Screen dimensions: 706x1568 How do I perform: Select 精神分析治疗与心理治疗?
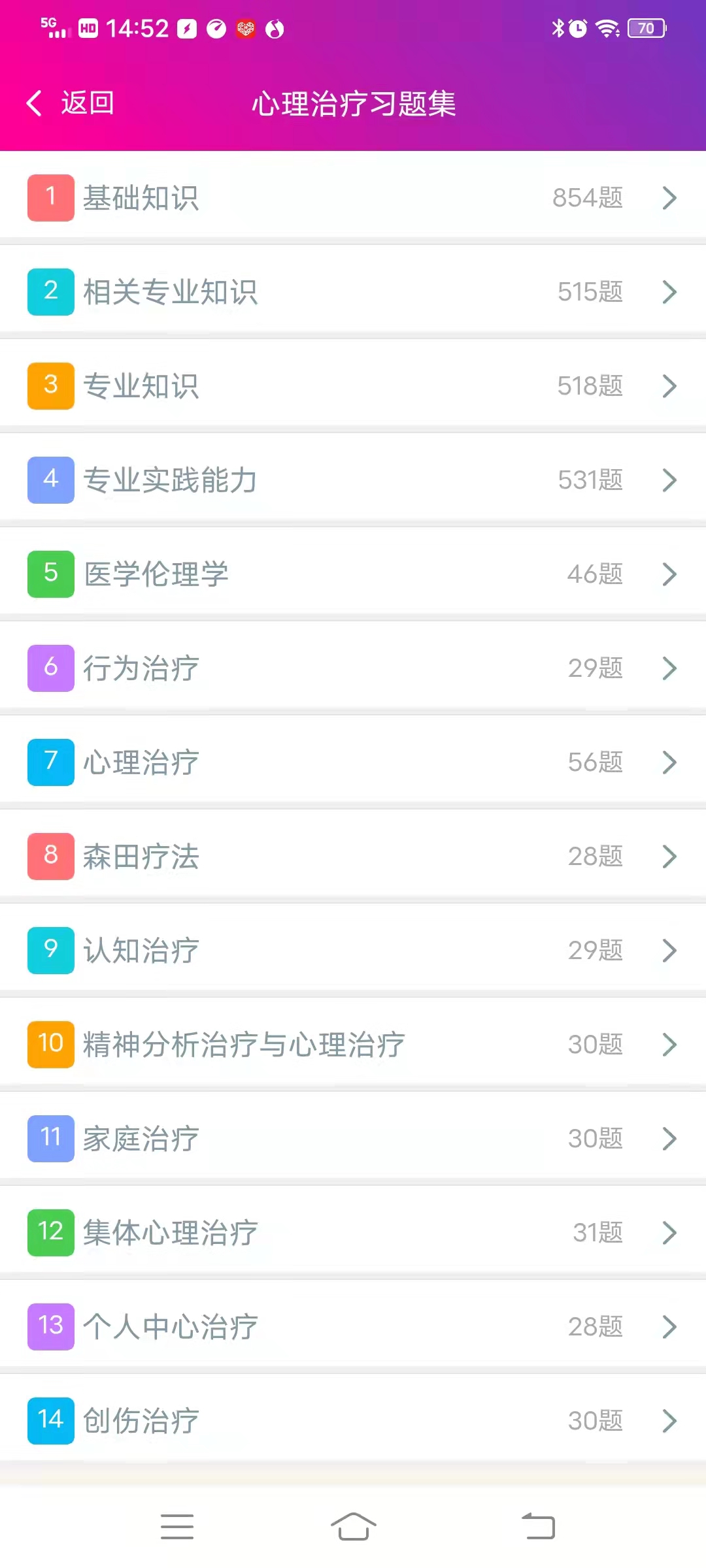[353, 1044]
